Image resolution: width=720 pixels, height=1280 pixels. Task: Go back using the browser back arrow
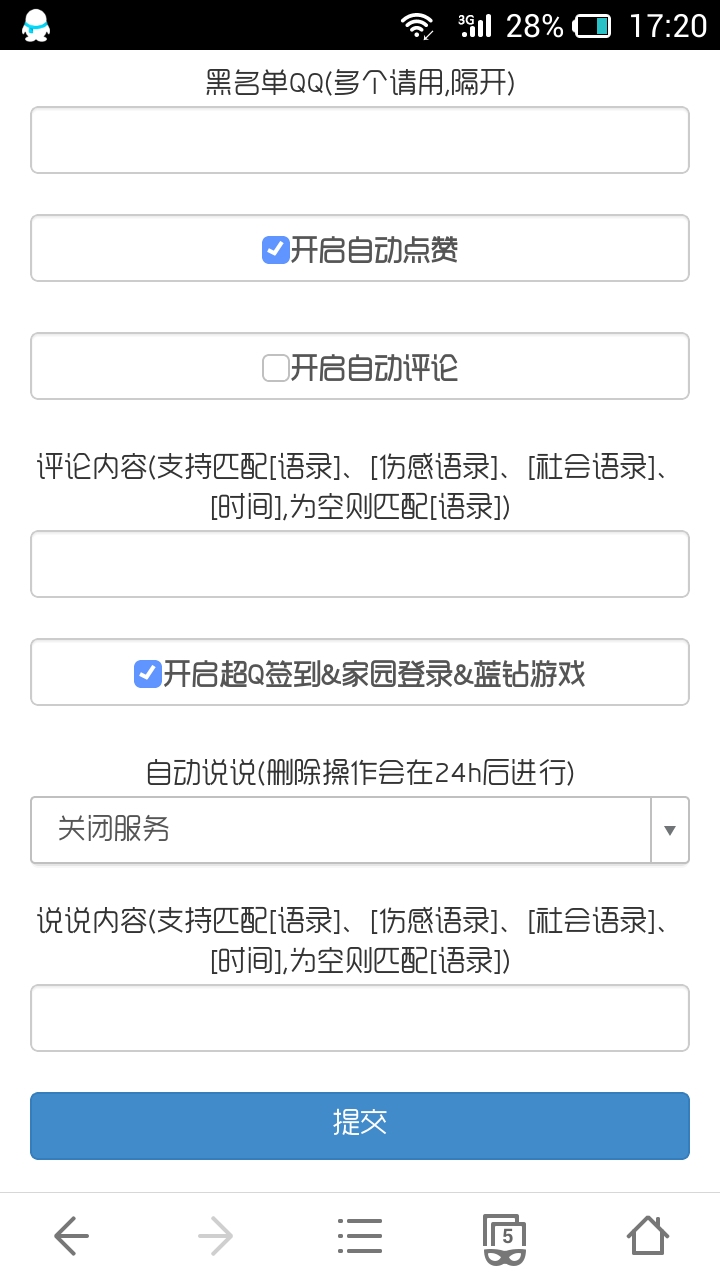tap(71, 1237)
